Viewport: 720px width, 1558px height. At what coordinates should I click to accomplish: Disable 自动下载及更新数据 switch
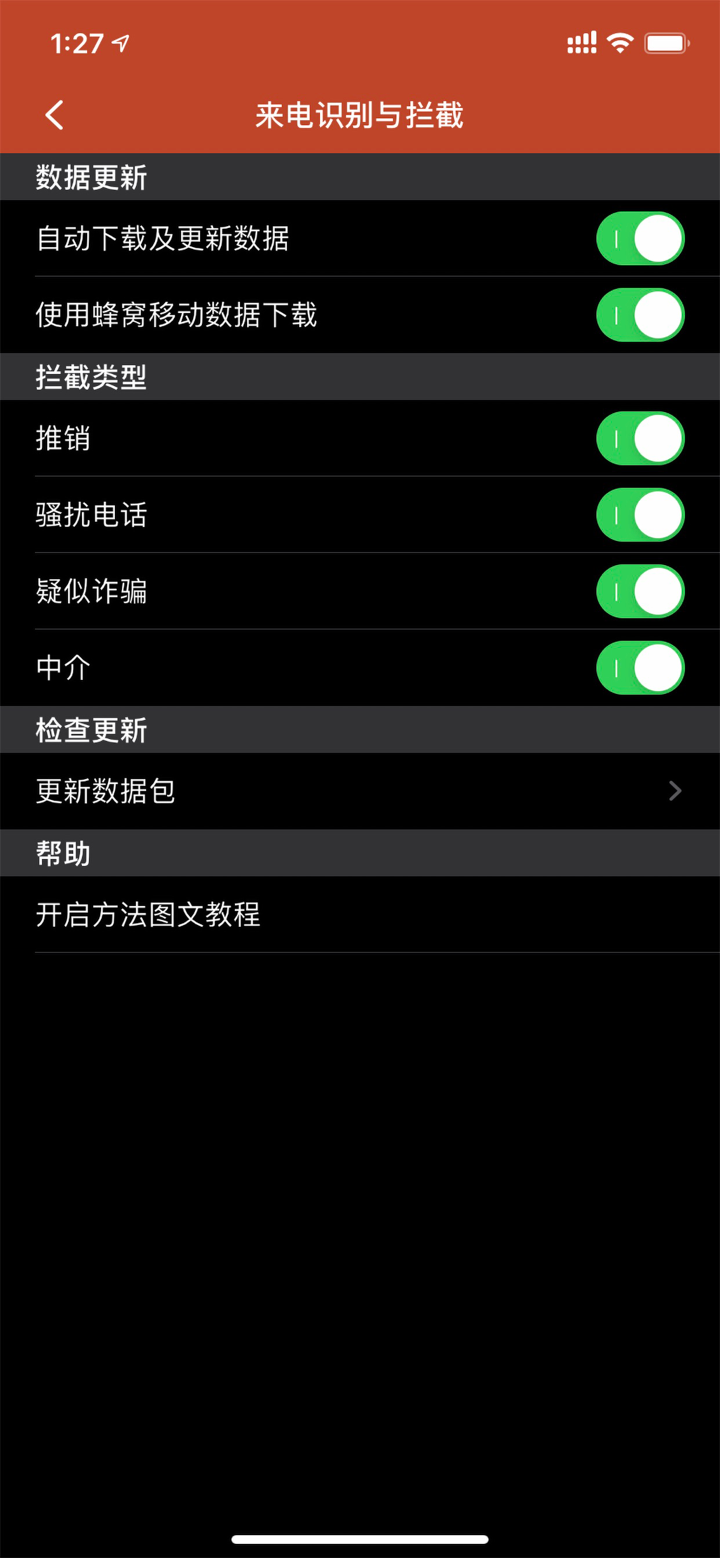pos(640,238)
